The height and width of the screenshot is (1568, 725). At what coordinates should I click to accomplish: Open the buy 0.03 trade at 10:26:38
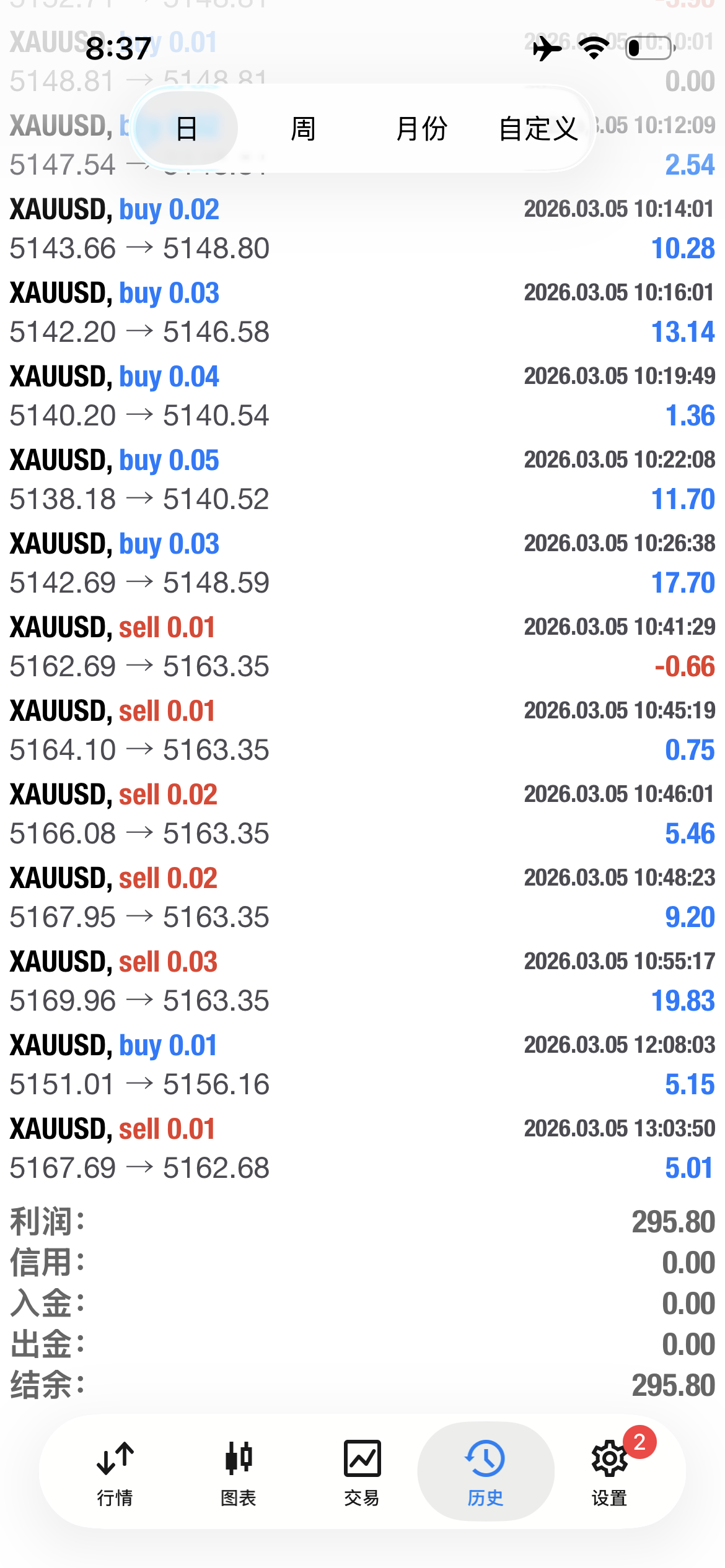coord(362,563)
